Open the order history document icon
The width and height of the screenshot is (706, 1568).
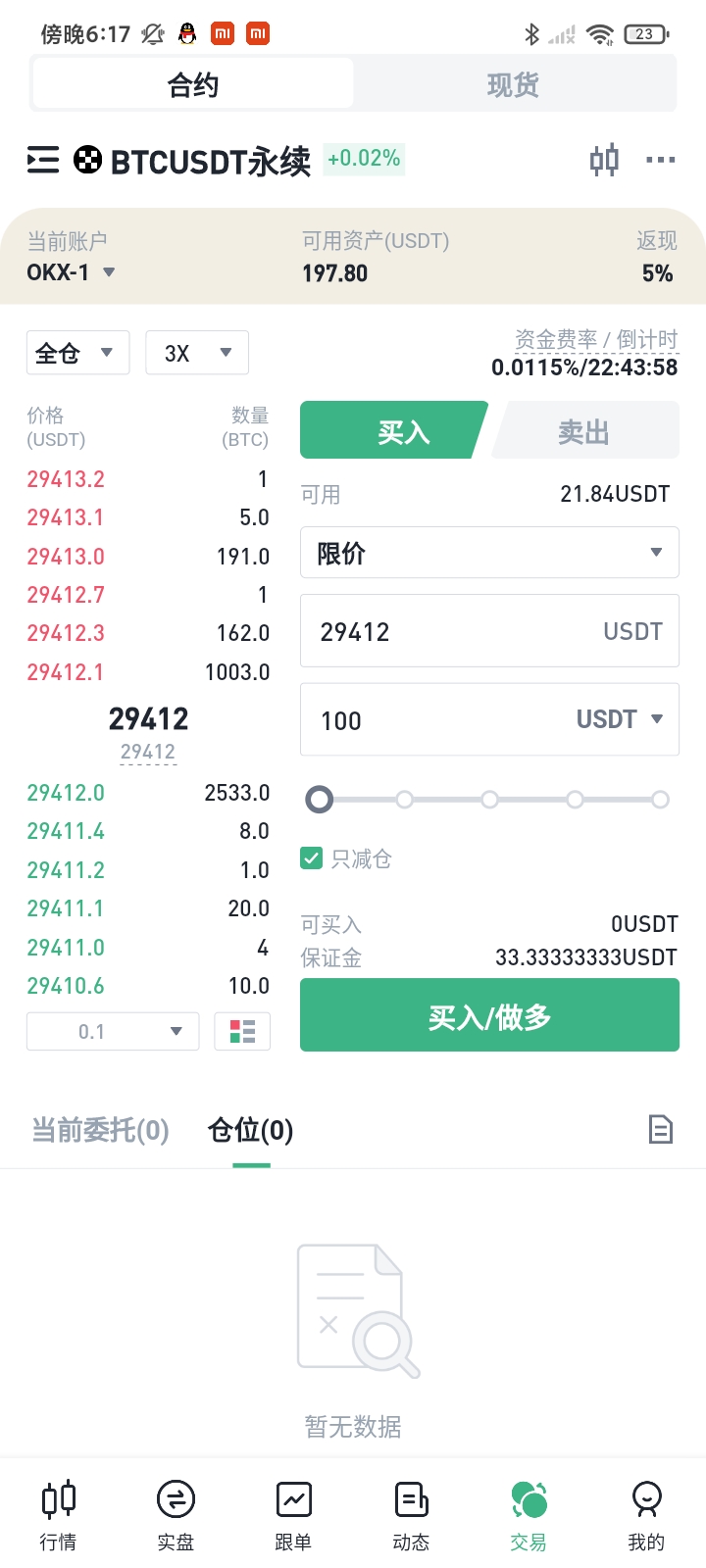(661, 1130)
